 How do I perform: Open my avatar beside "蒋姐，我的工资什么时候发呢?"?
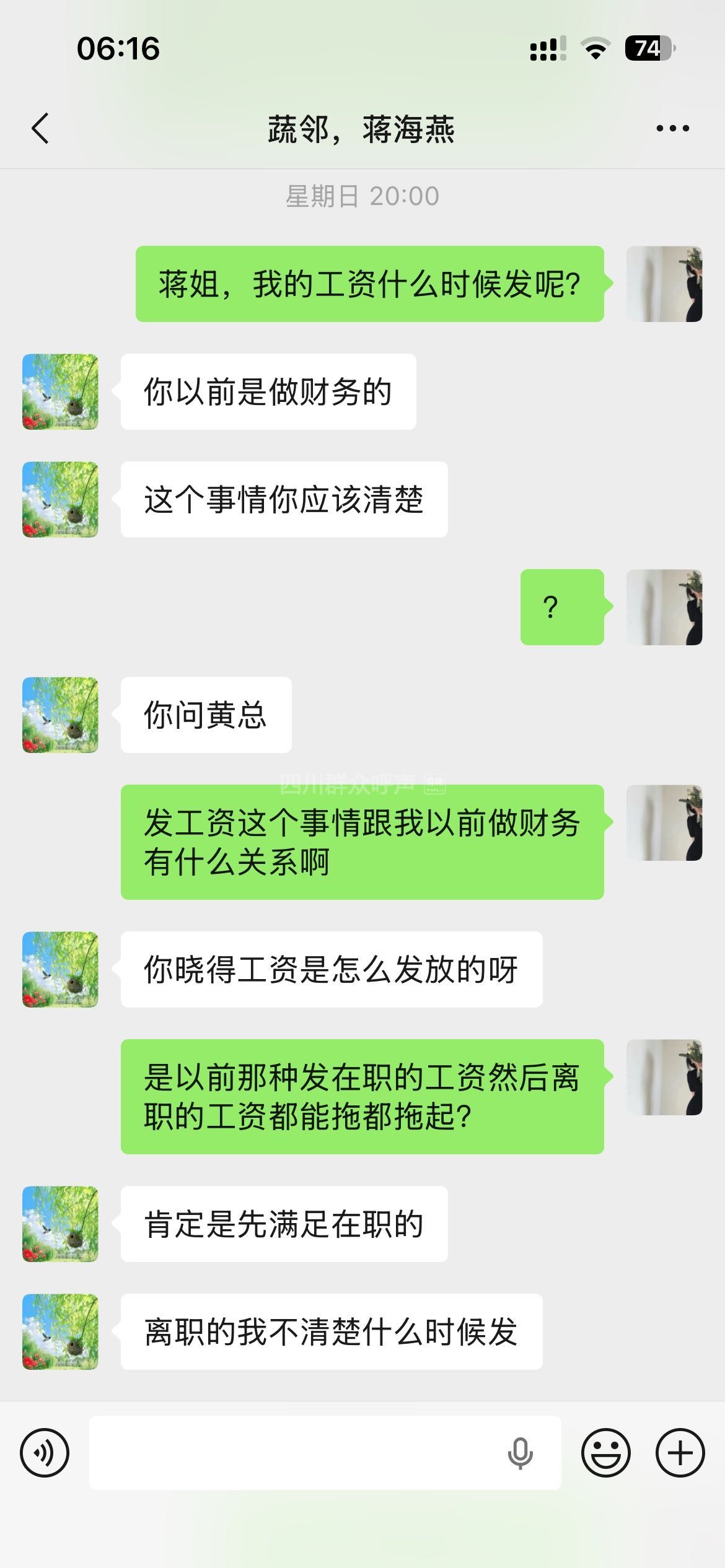point(664,284)
